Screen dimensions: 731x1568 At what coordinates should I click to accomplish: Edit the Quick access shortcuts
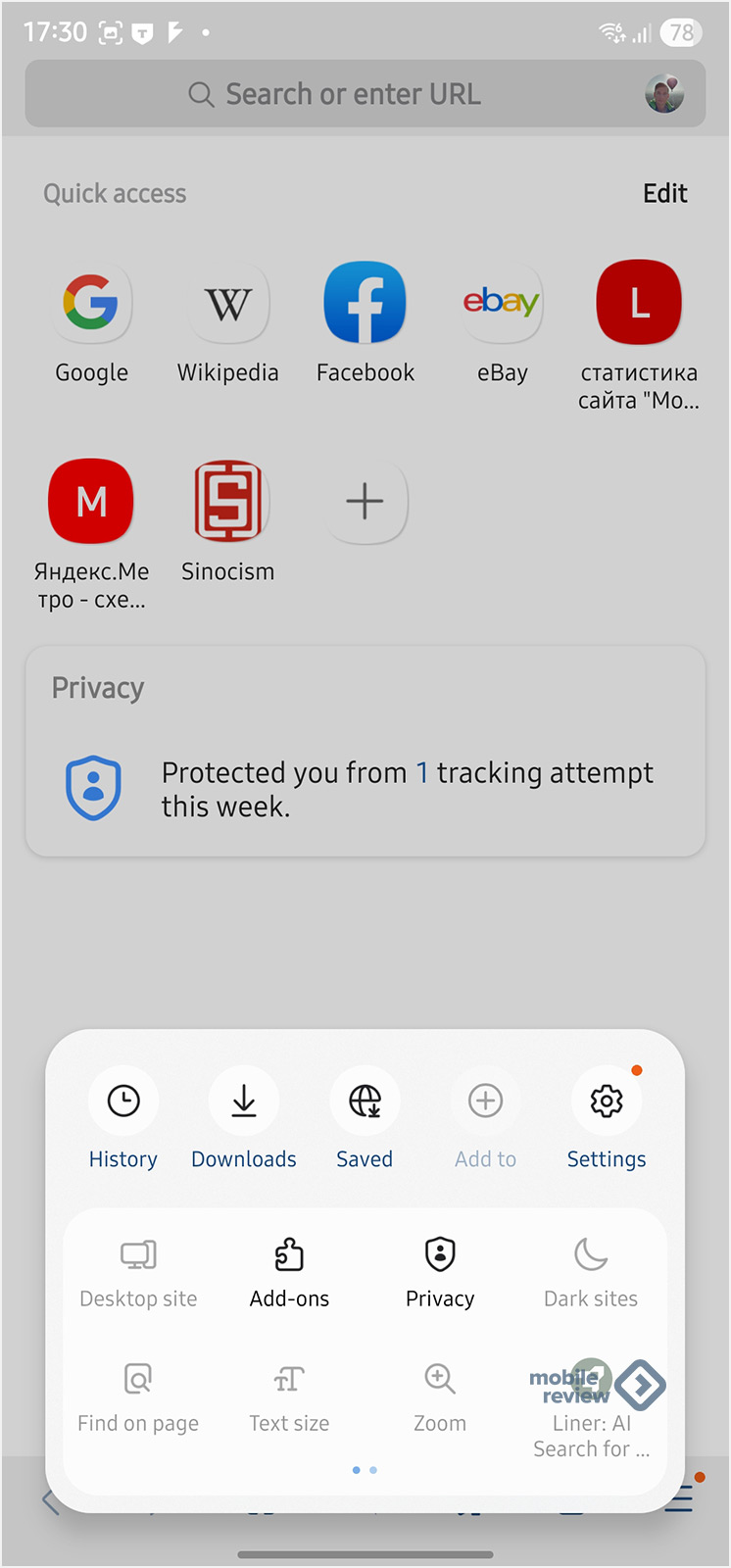[x=664, y=193]
